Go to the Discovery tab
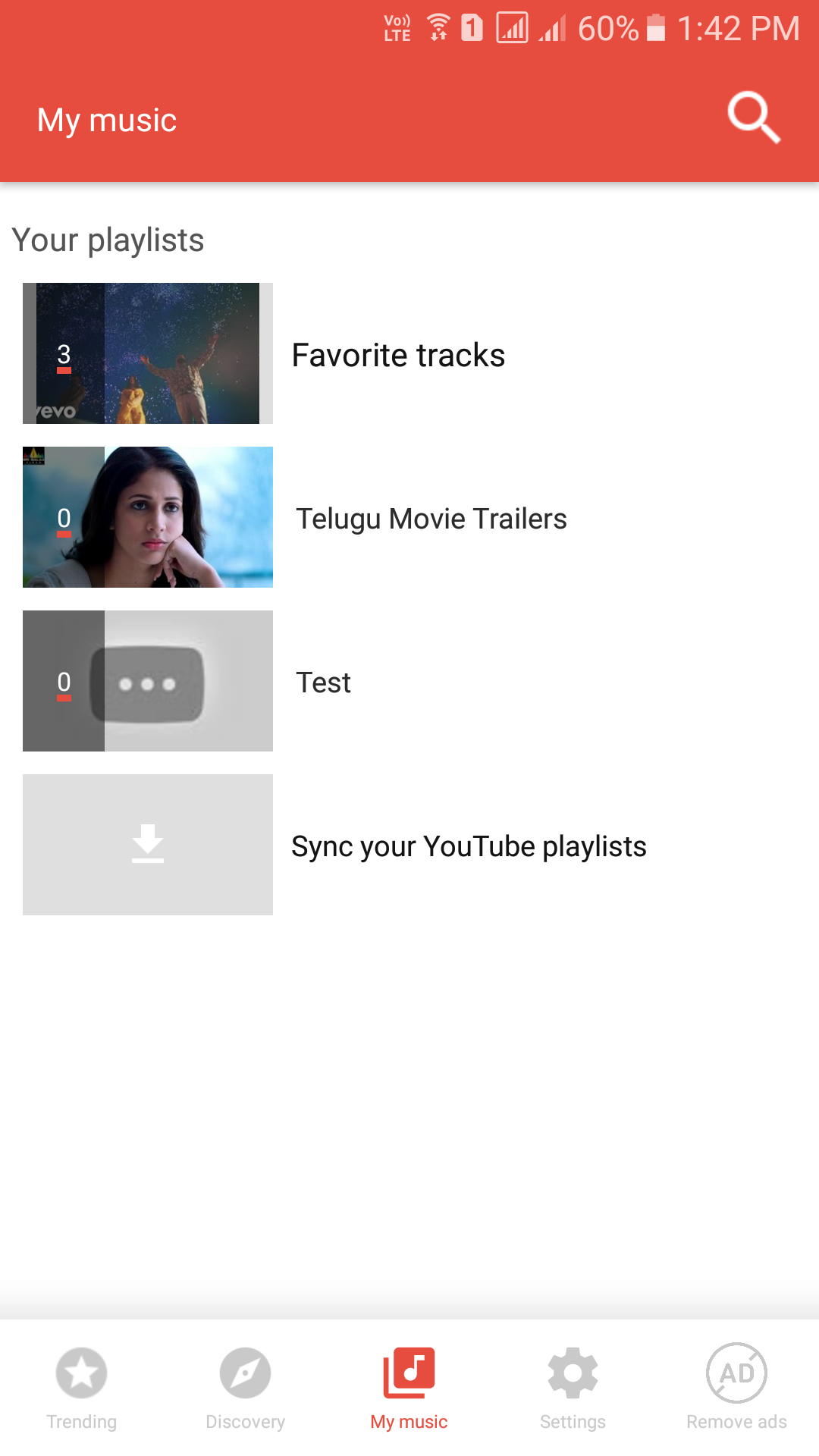The width and height of the screenshot is (819, 1456). [x=245, y=1388]
